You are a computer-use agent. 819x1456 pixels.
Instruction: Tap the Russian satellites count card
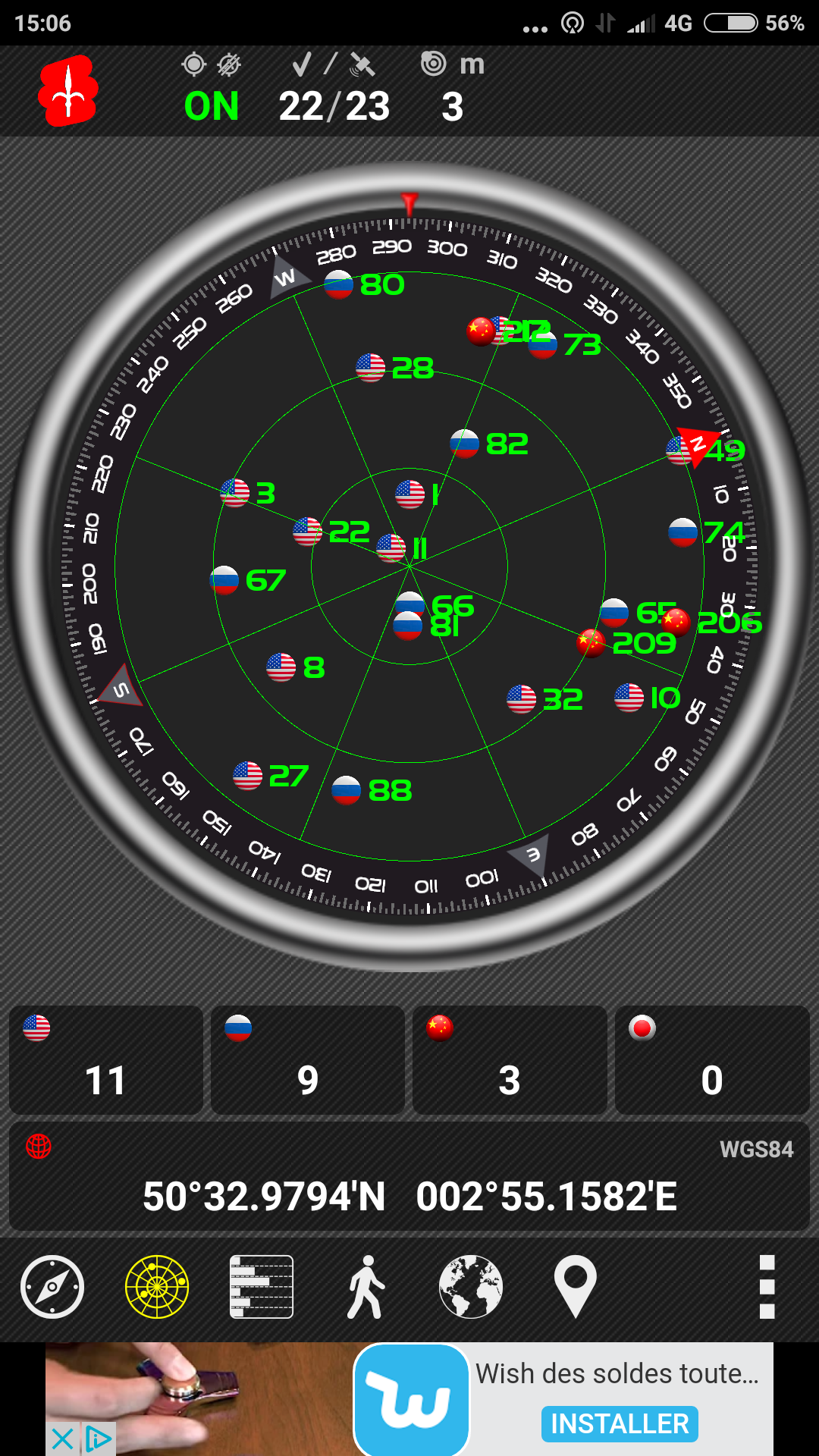[x=308, y=1060]
